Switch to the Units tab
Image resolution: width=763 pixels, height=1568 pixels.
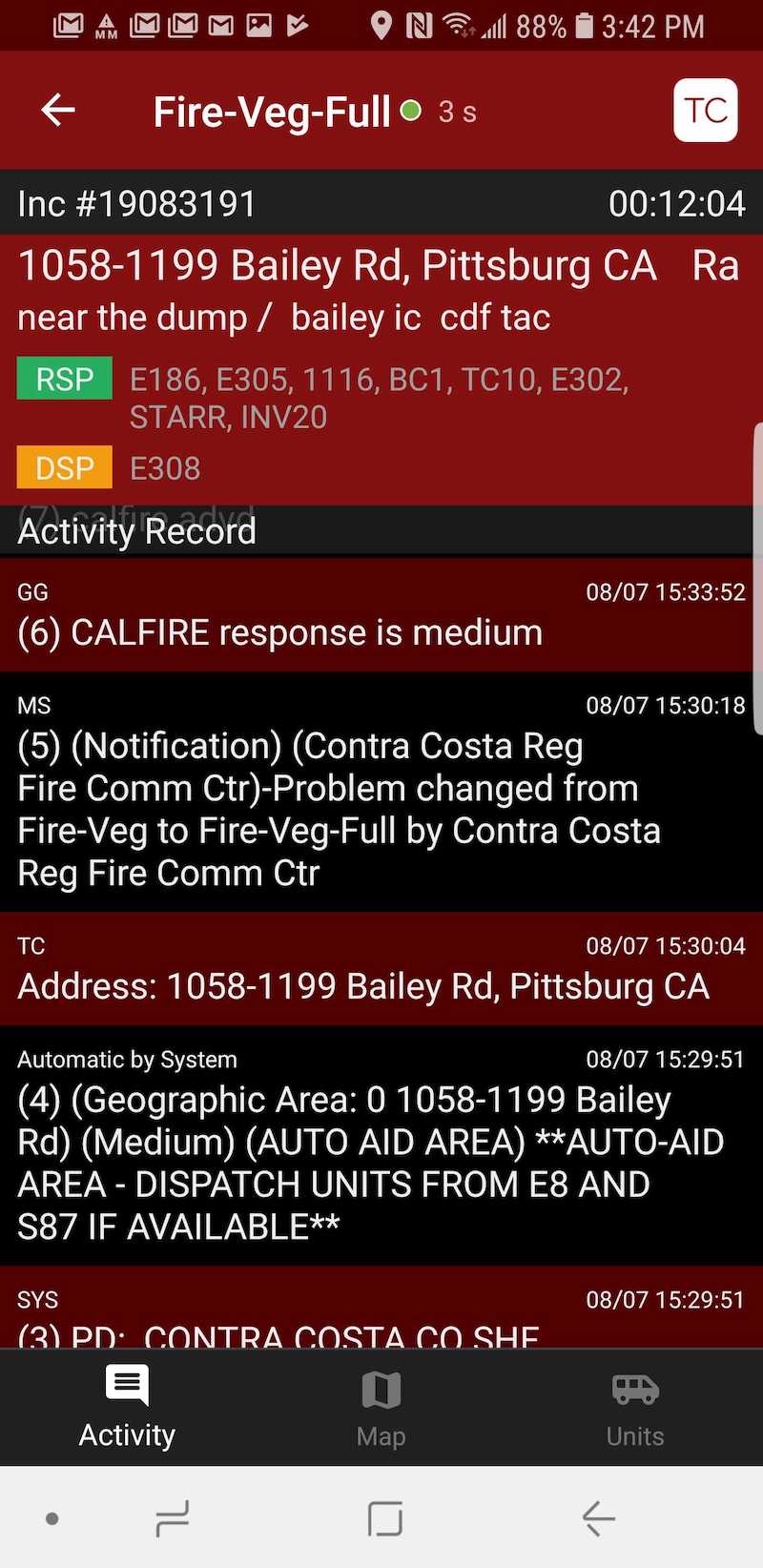click(635, 1409)
